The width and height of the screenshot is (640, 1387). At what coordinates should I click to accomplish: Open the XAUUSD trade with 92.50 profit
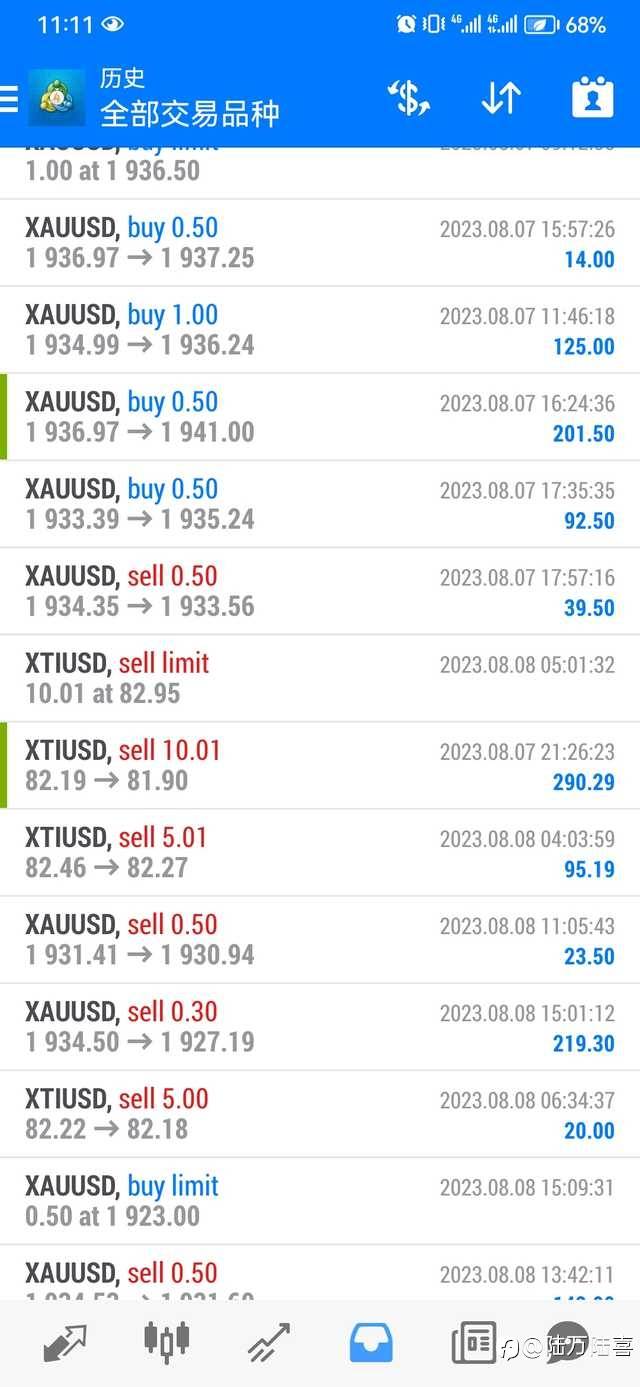[x=320, y=504]
